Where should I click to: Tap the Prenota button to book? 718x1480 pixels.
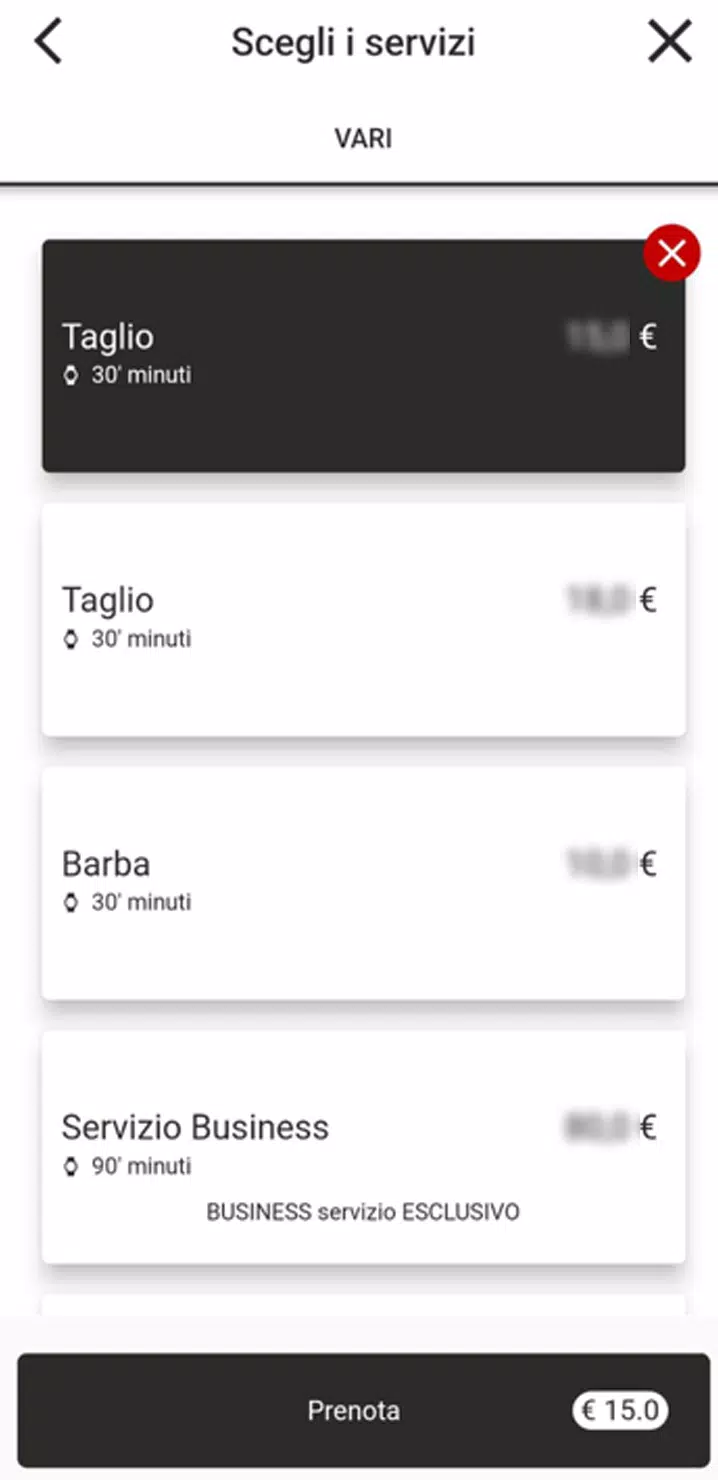pyautogui.click(x=363, y=1410)
